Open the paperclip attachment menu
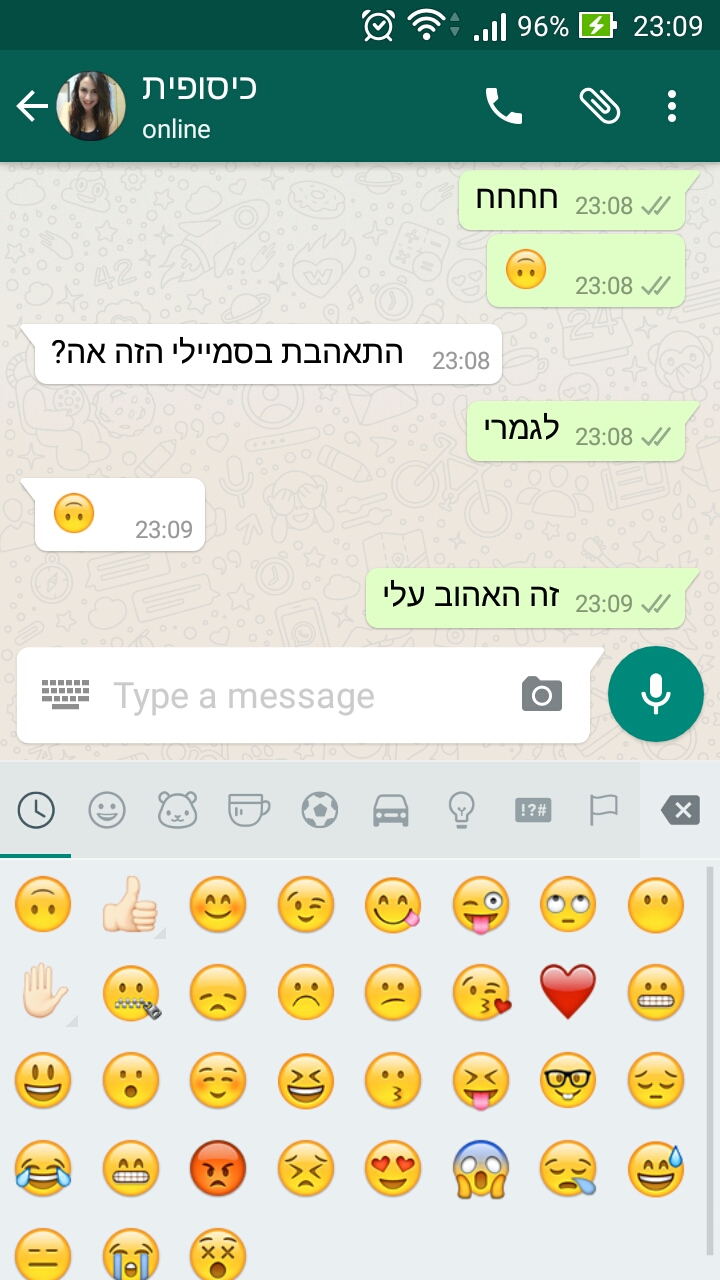 600,106
